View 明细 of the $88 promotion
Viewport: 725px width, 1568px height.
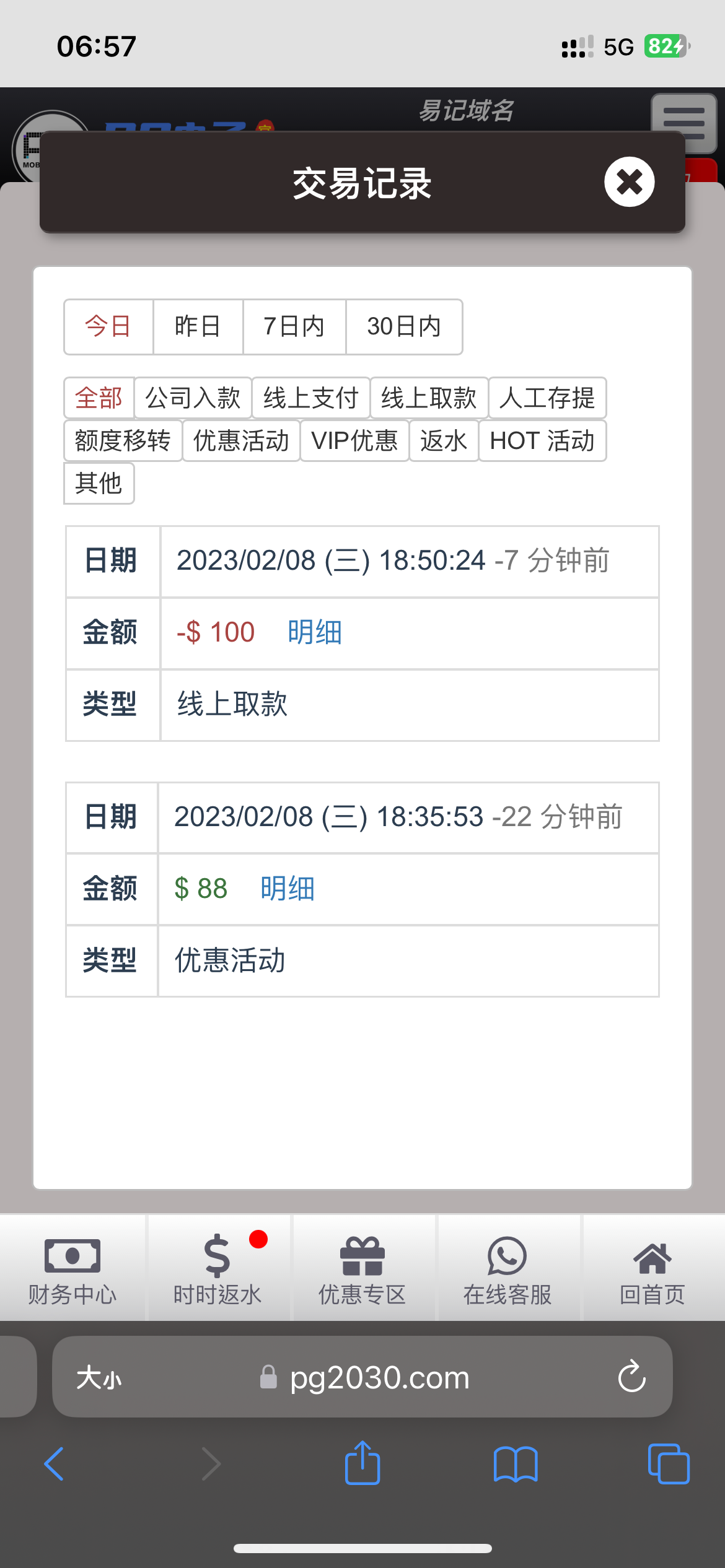coord(288,889)
